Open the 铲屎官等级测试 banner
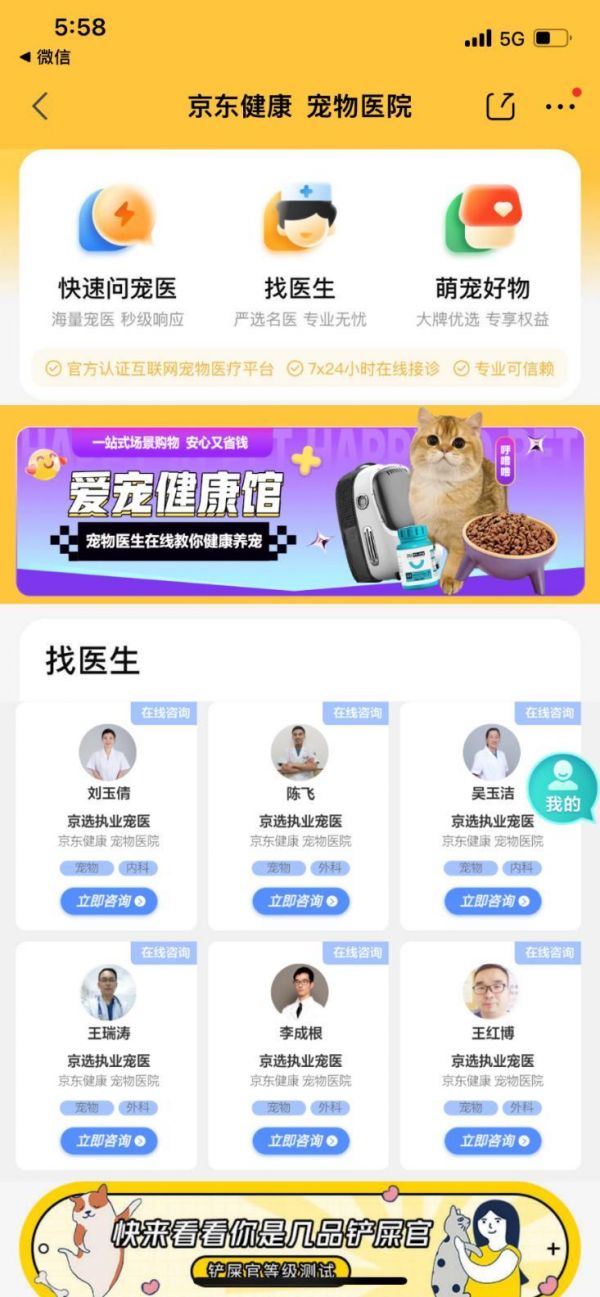The height and width of the screenshot is (1297, 600). coord(300,1240)
